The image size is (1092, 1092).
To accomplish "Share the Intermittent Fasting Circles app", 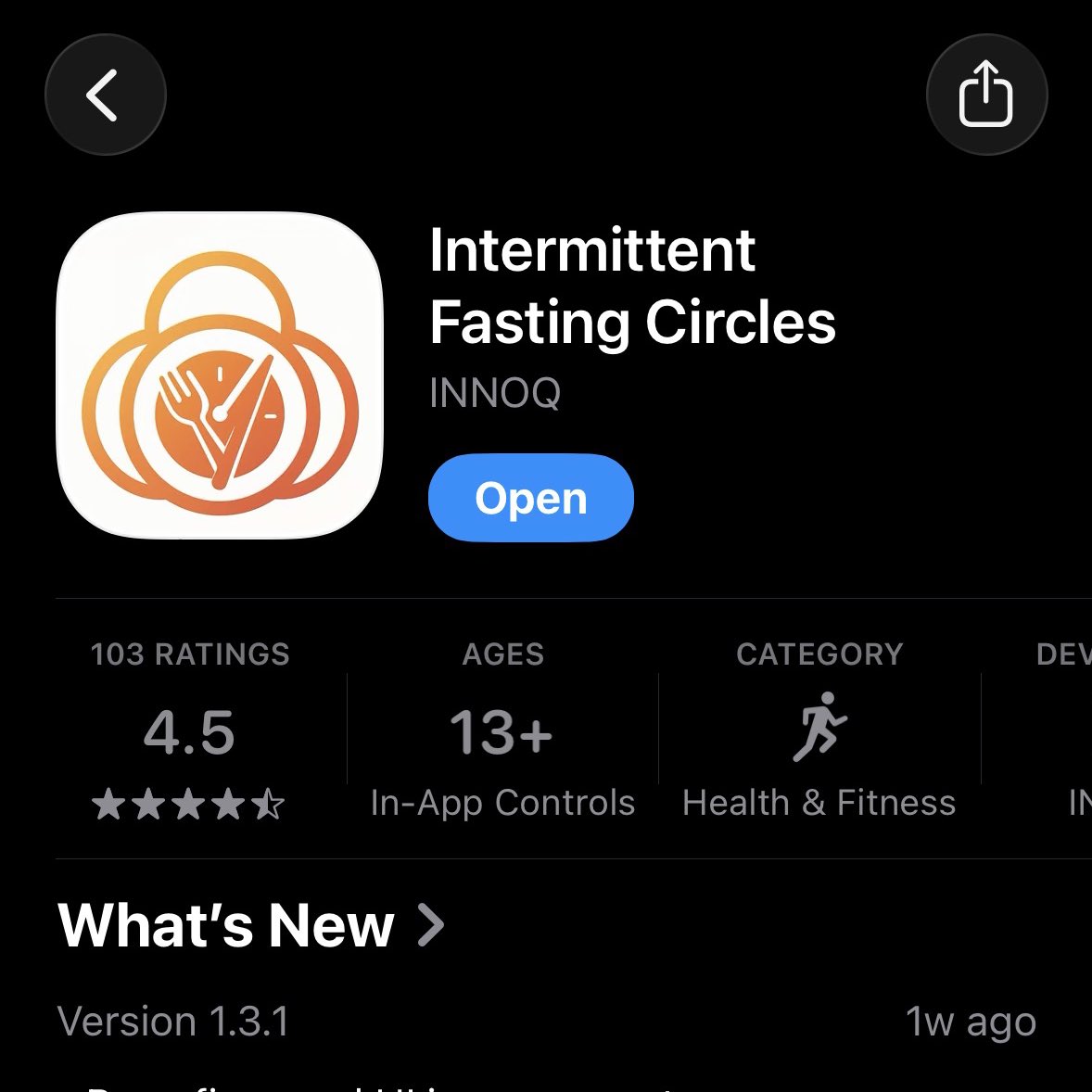I will click(985, 95).
